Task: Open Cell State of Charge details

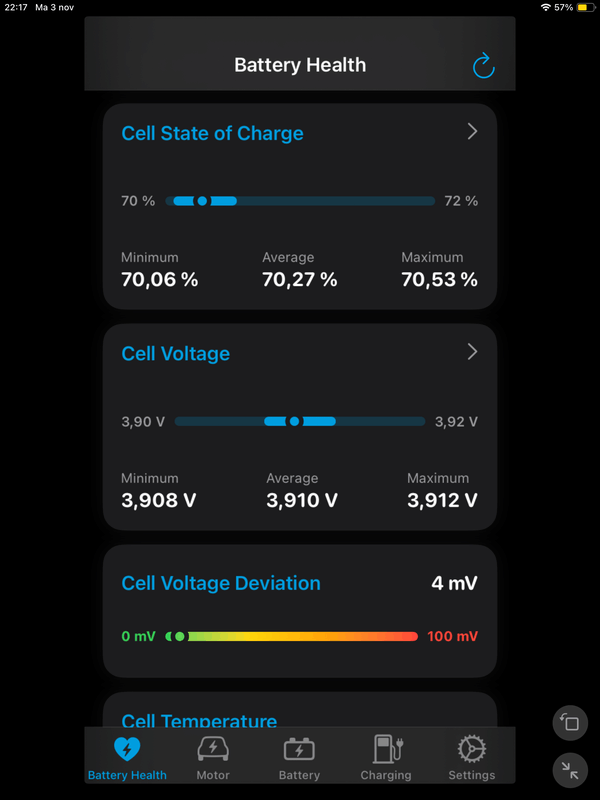Action: [473, 132]
